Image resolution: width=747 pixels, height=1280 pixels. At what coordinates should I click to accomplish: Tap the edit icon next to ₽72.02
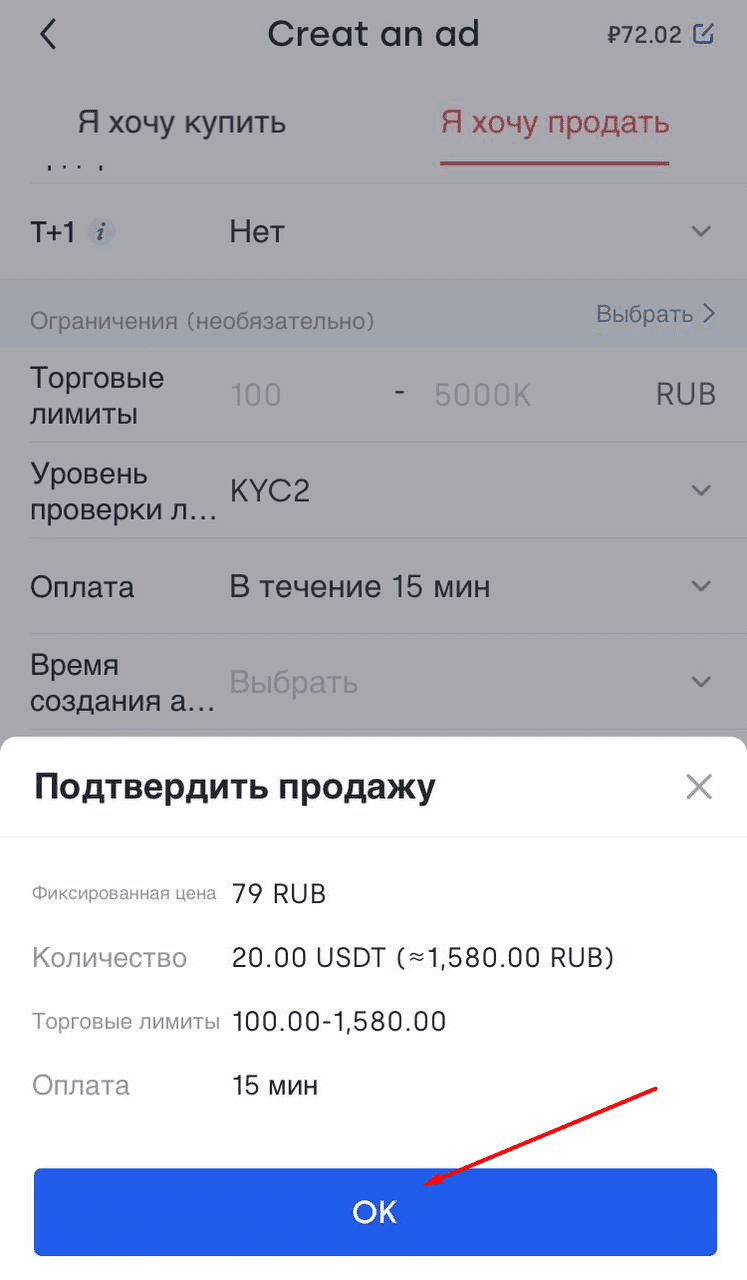[x=704, y=35]
